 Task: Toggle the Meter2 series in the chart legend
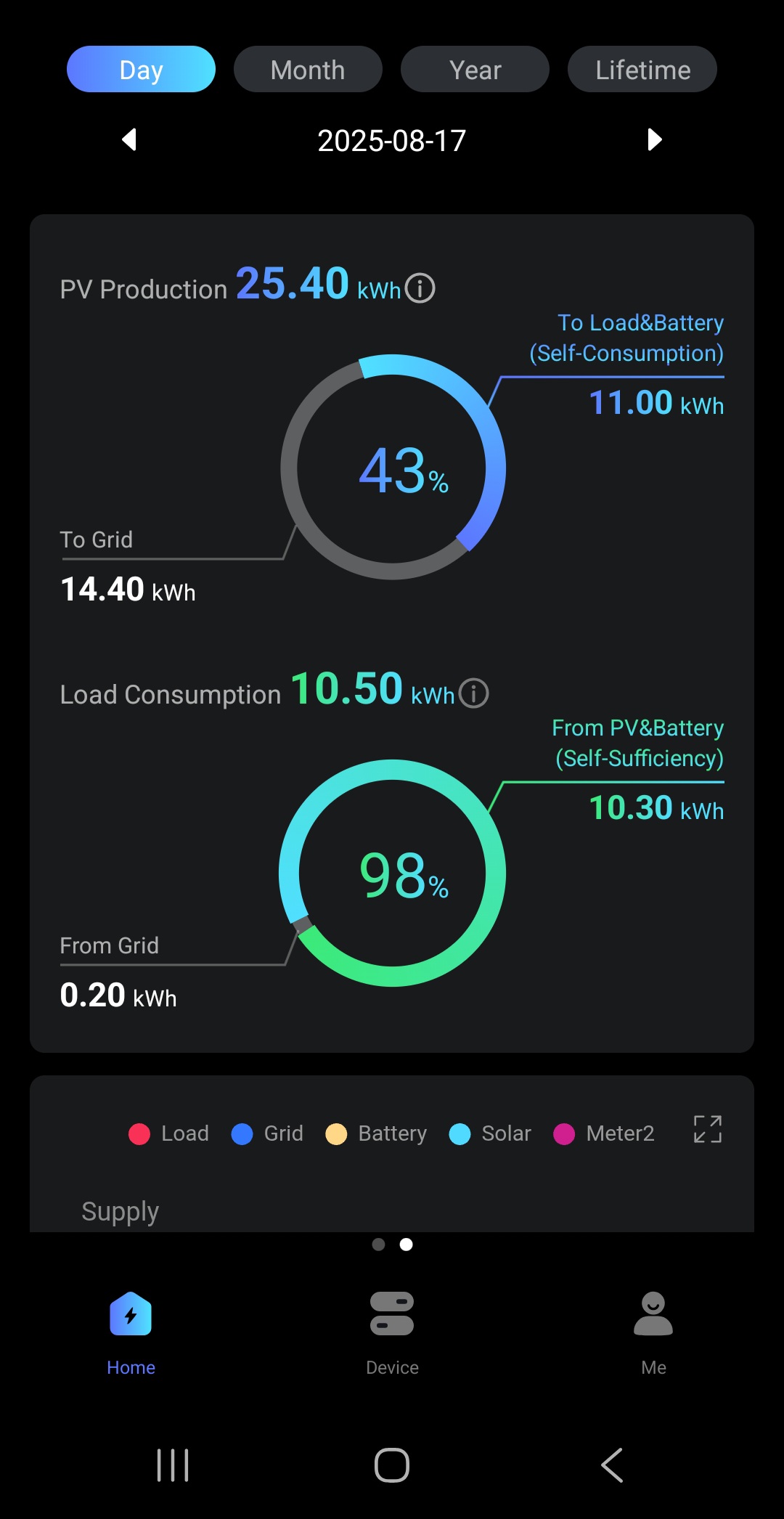[604, 1133]
